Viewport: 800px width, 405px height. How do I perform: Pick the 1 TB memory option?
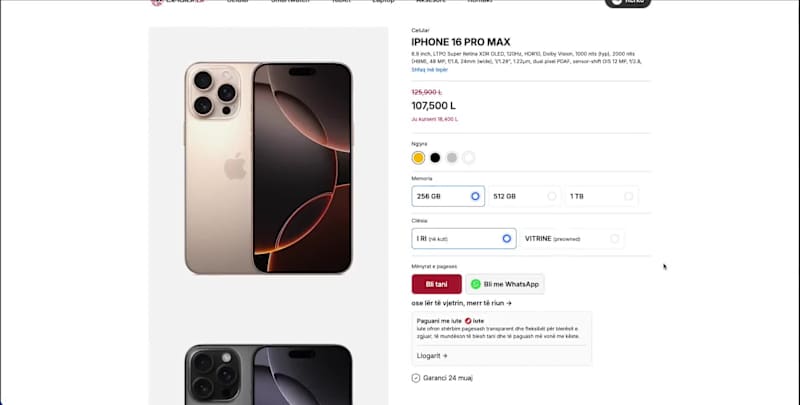[x=601, y=196]
